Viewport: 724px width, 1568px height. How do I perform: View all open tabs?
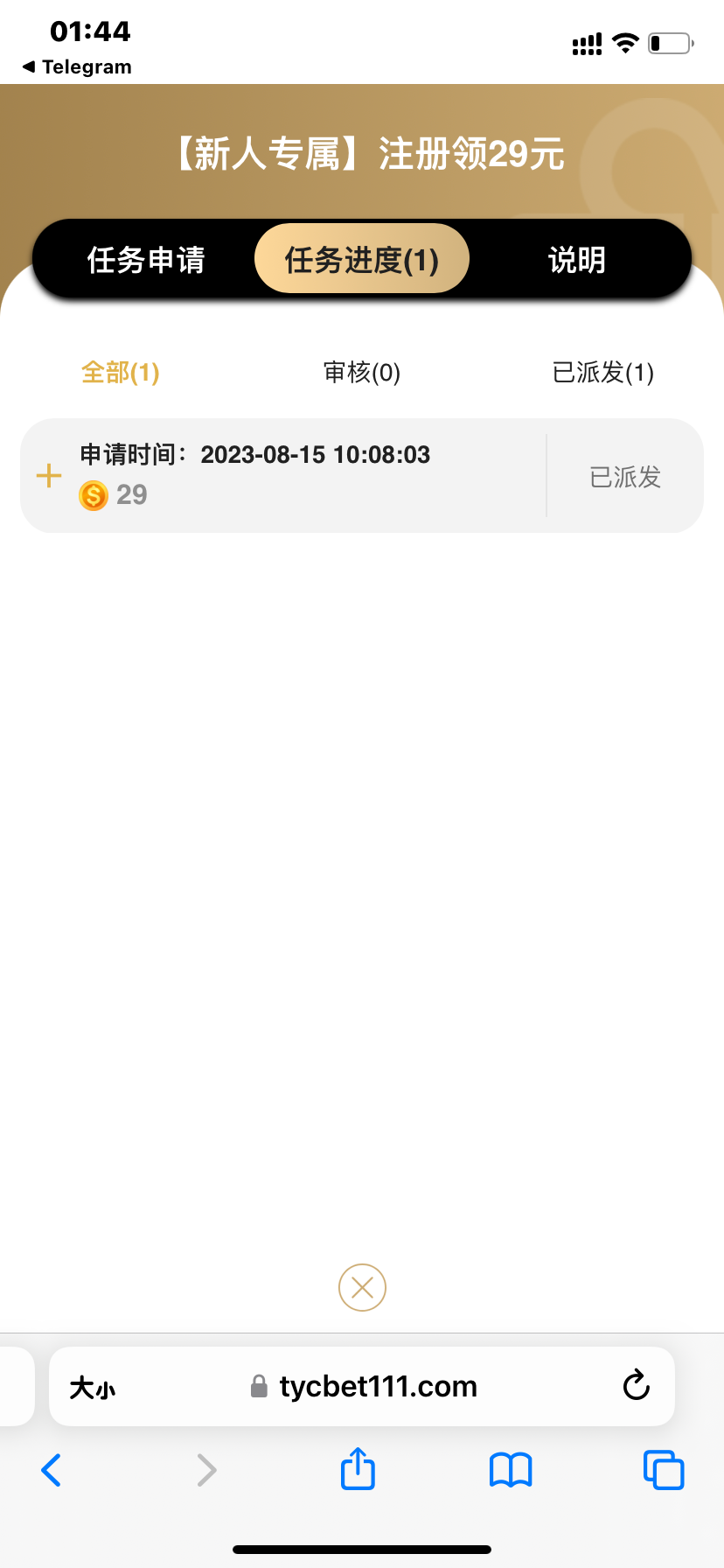coord(664,1470)
